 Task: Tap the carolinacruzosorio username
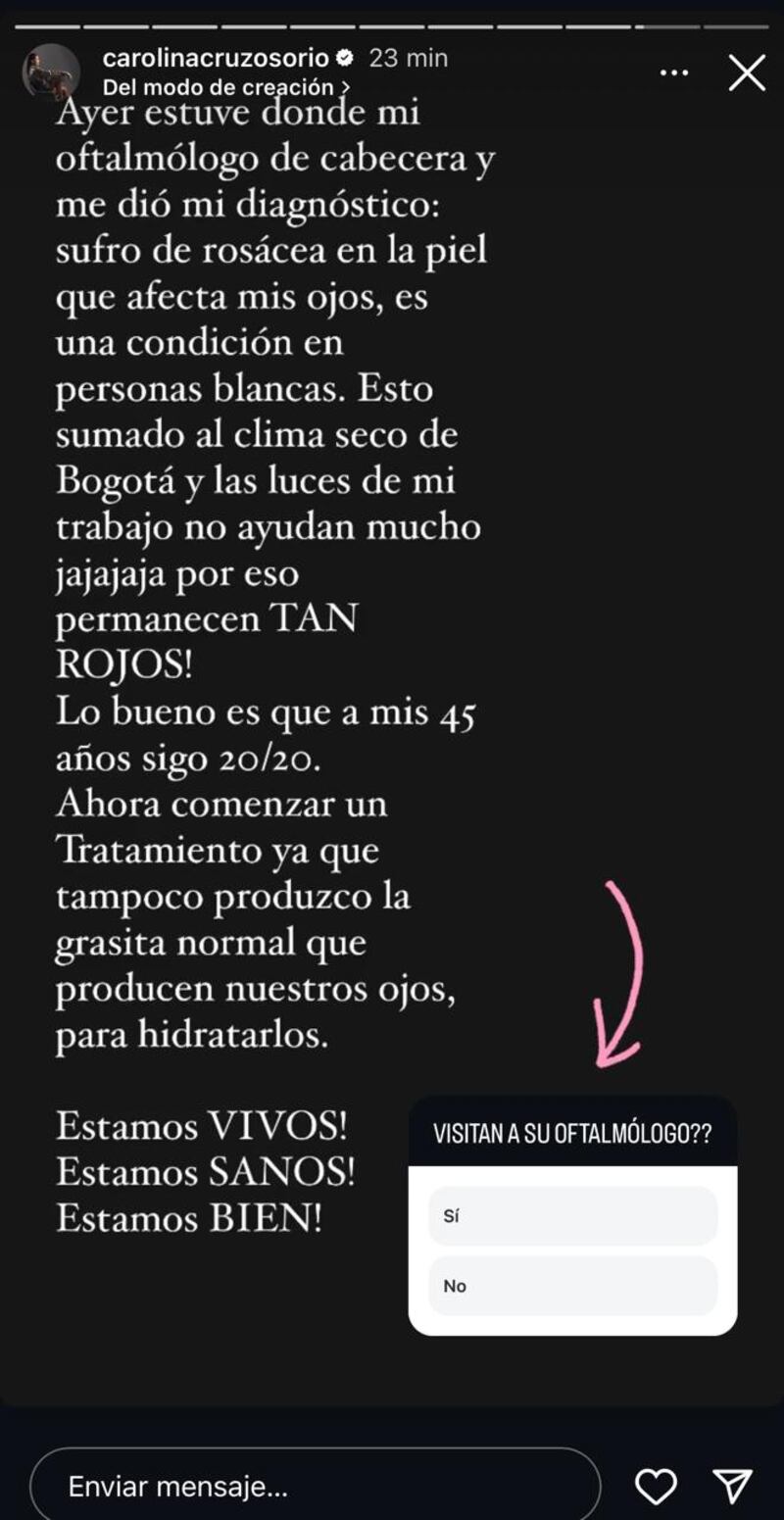click(216, 58)
